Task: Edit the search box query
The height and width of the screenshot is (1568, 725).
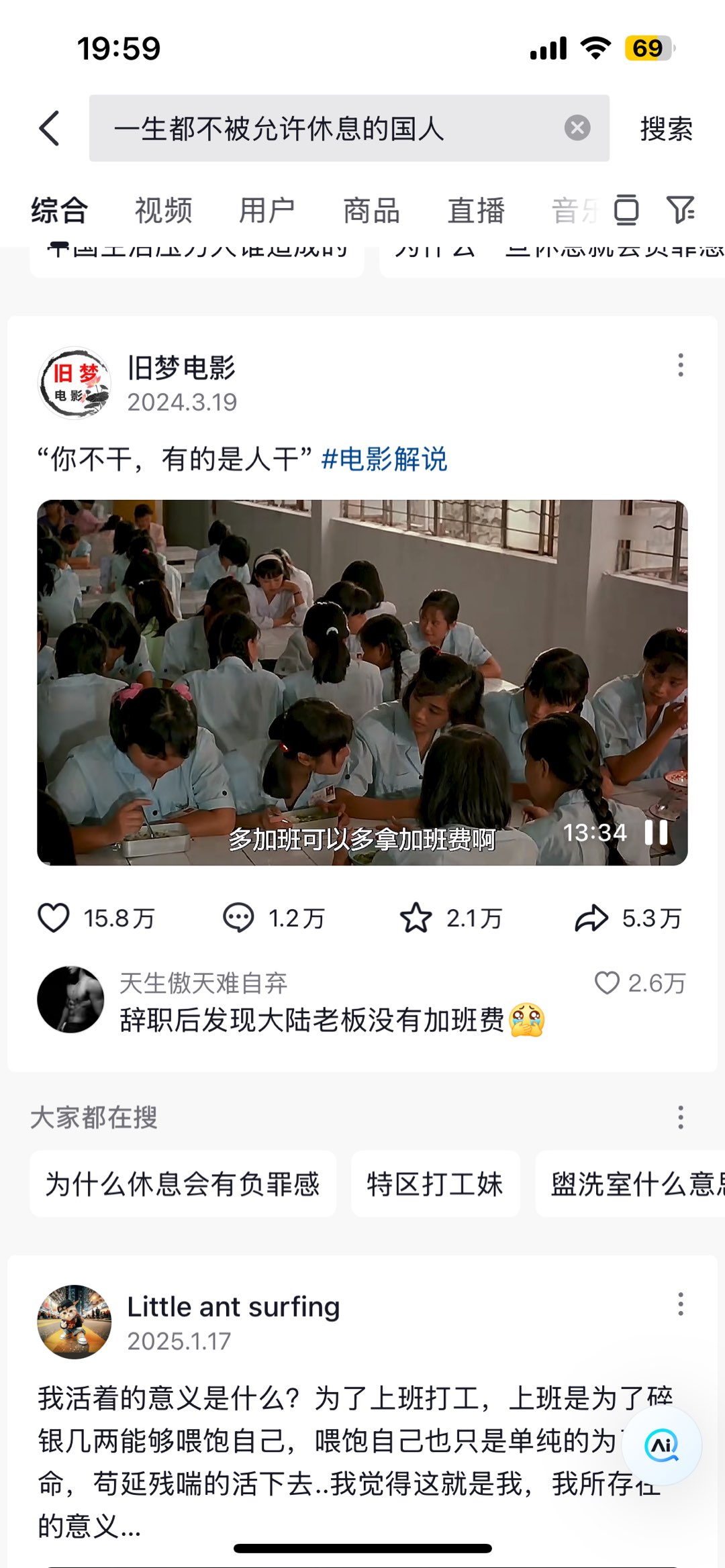Action: (322, 128)
